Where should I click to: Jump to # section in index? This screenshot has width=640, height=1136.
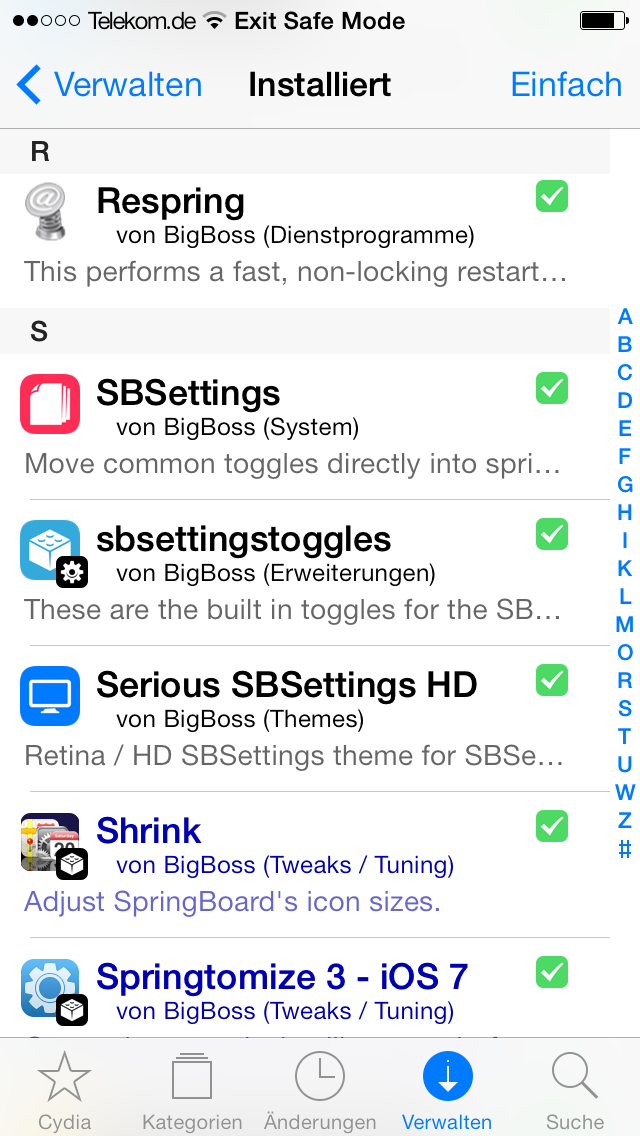click(625, 849)
